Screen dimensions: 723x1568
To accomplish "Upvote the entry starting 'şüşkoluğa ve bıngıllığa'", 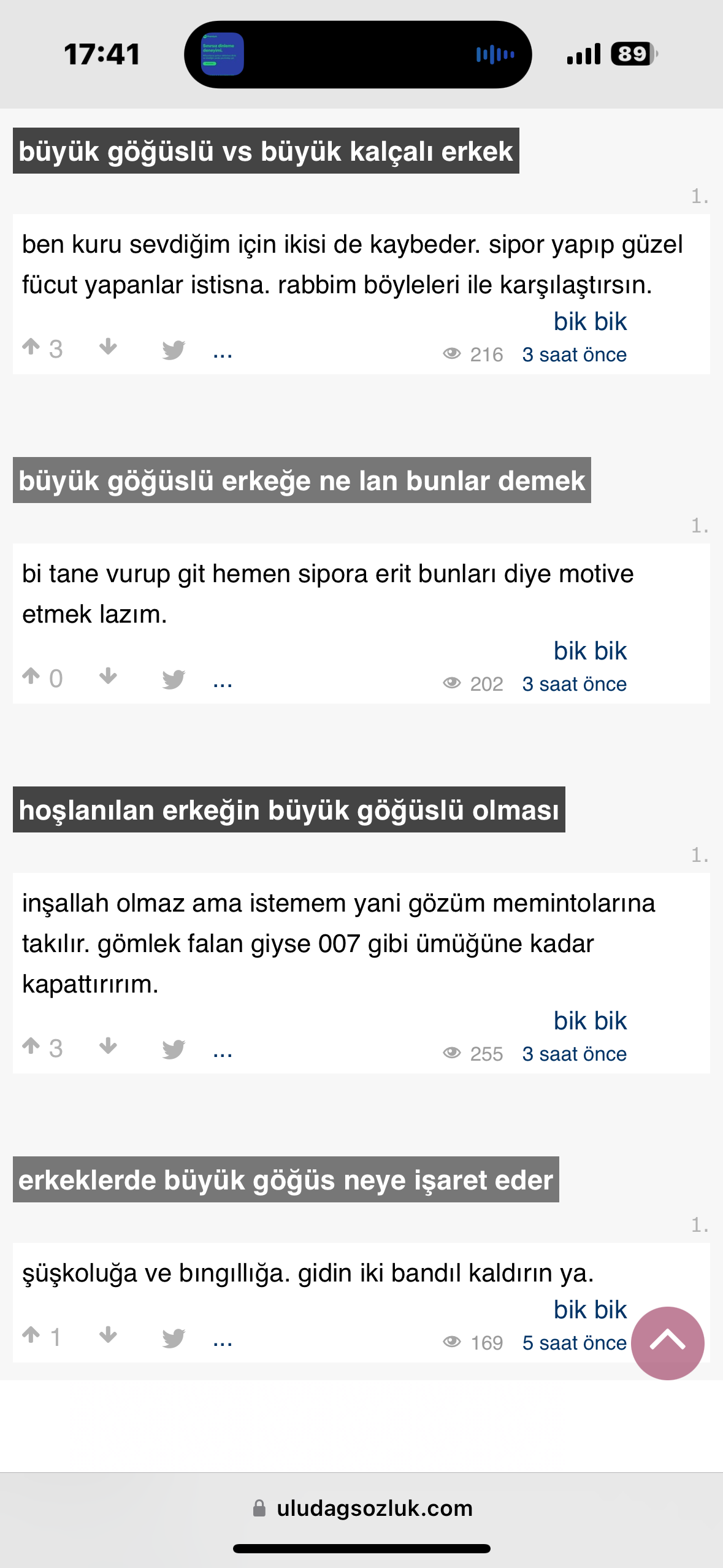I will point(31,1335).
